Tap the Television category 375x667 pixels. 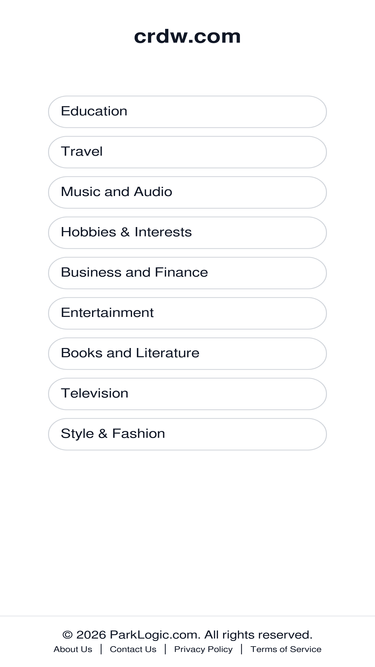pyautogui.click(x=187, y=394)
